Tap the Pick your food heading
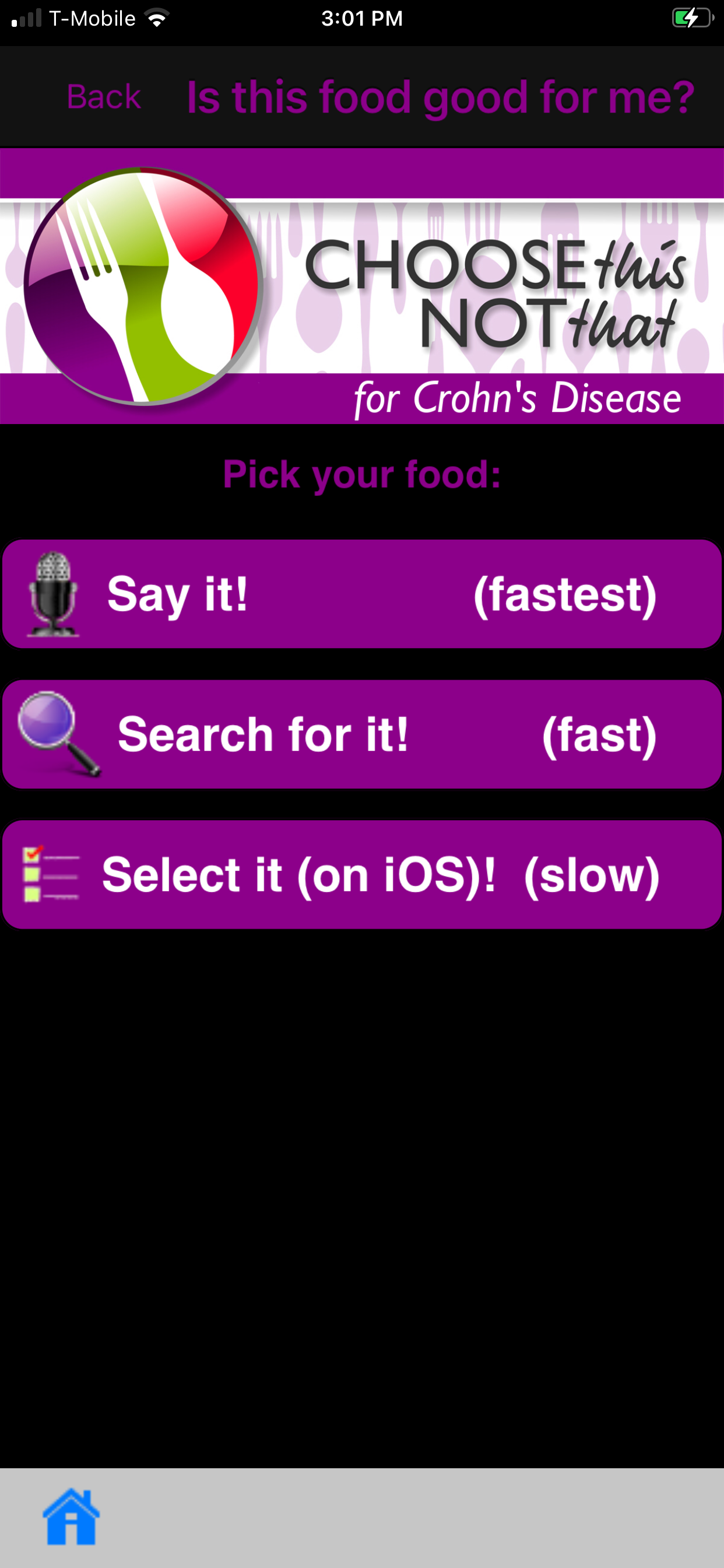 (x=361, y=475)
